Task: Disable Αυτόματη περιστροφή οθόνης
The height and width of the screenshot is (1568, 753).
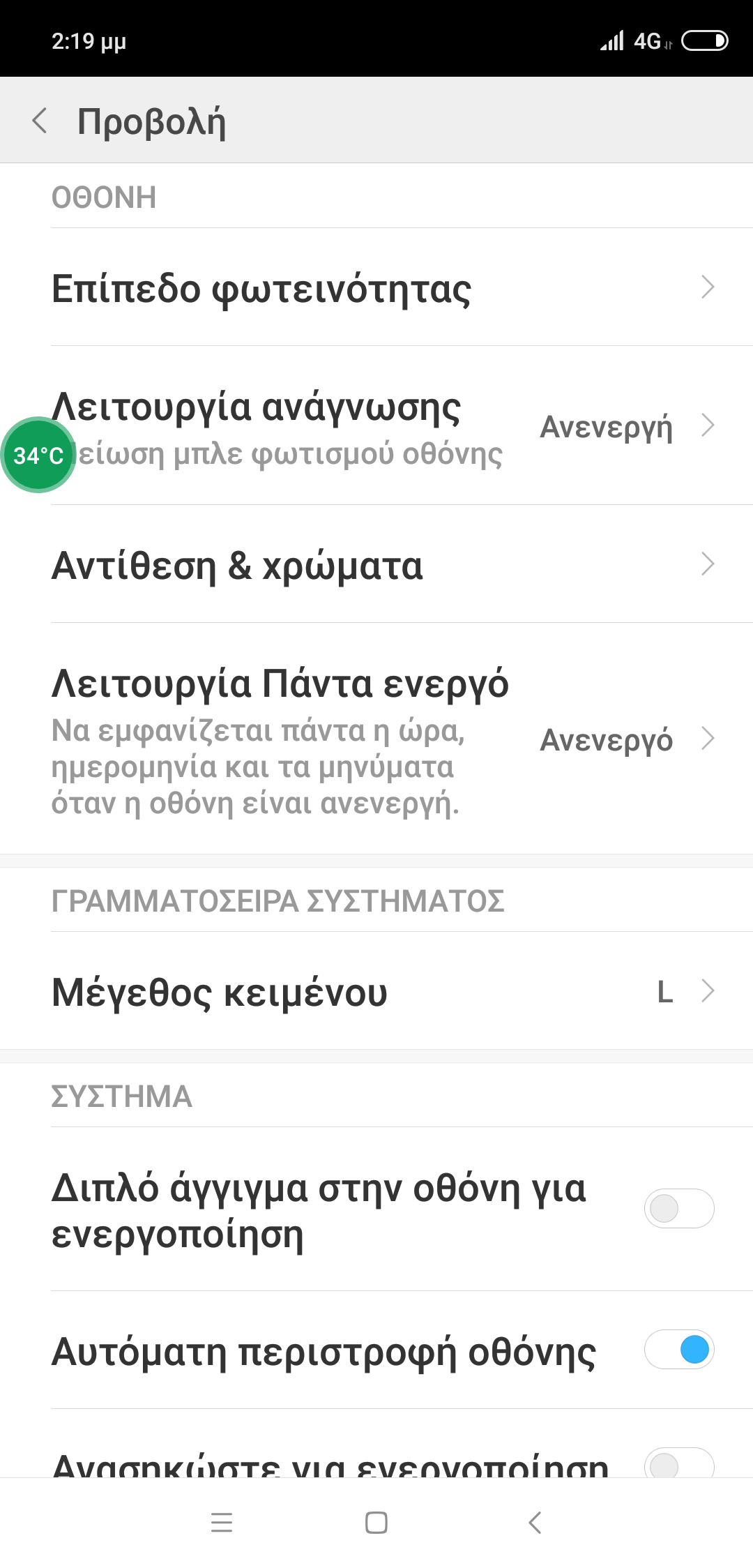Action: [x=678, y=1350]
